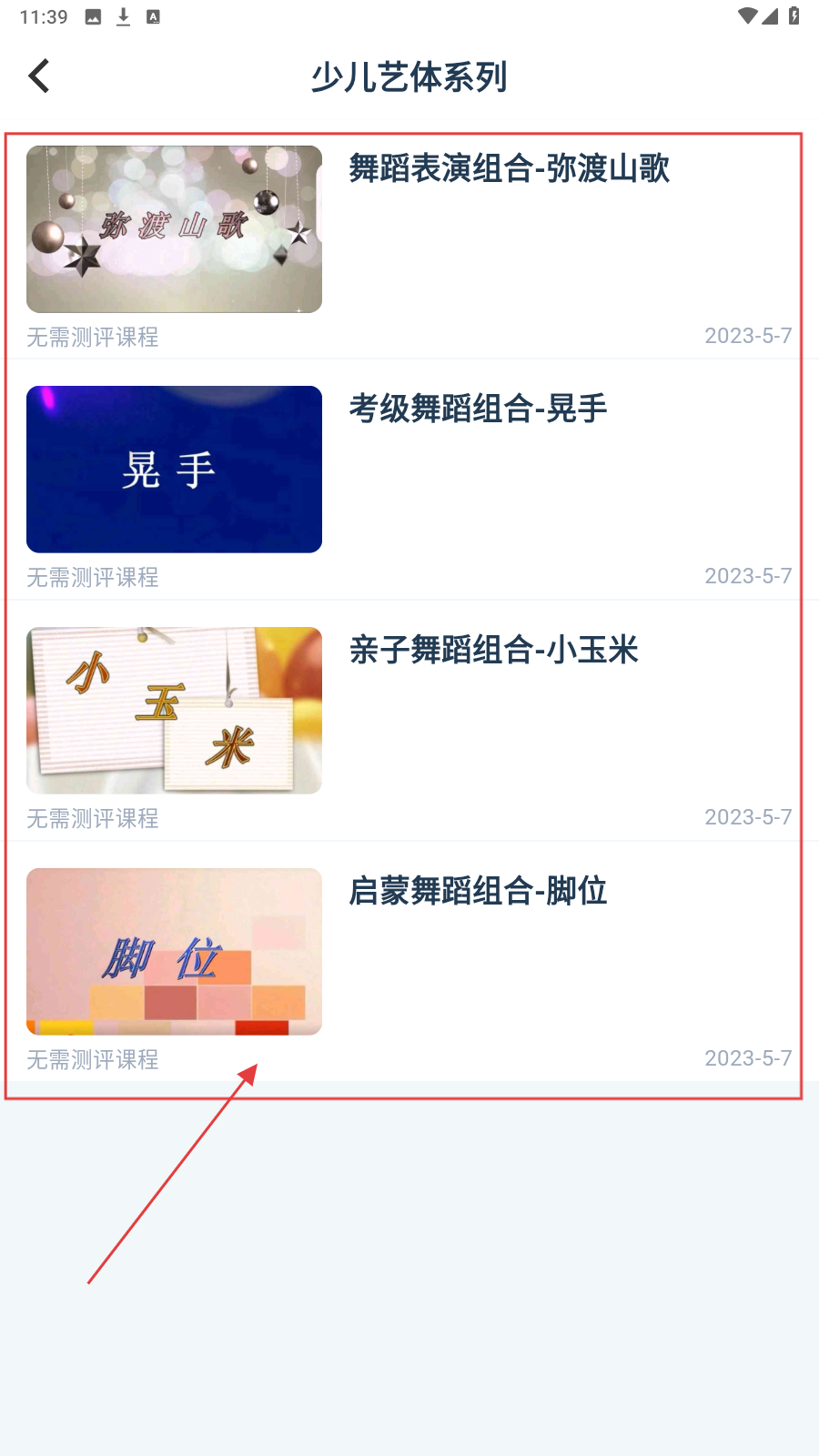This screenshot has height=1456, width=819.
Task: Open the course 亲子舞蹈组合-小玉米
Action: coord(493,651)
